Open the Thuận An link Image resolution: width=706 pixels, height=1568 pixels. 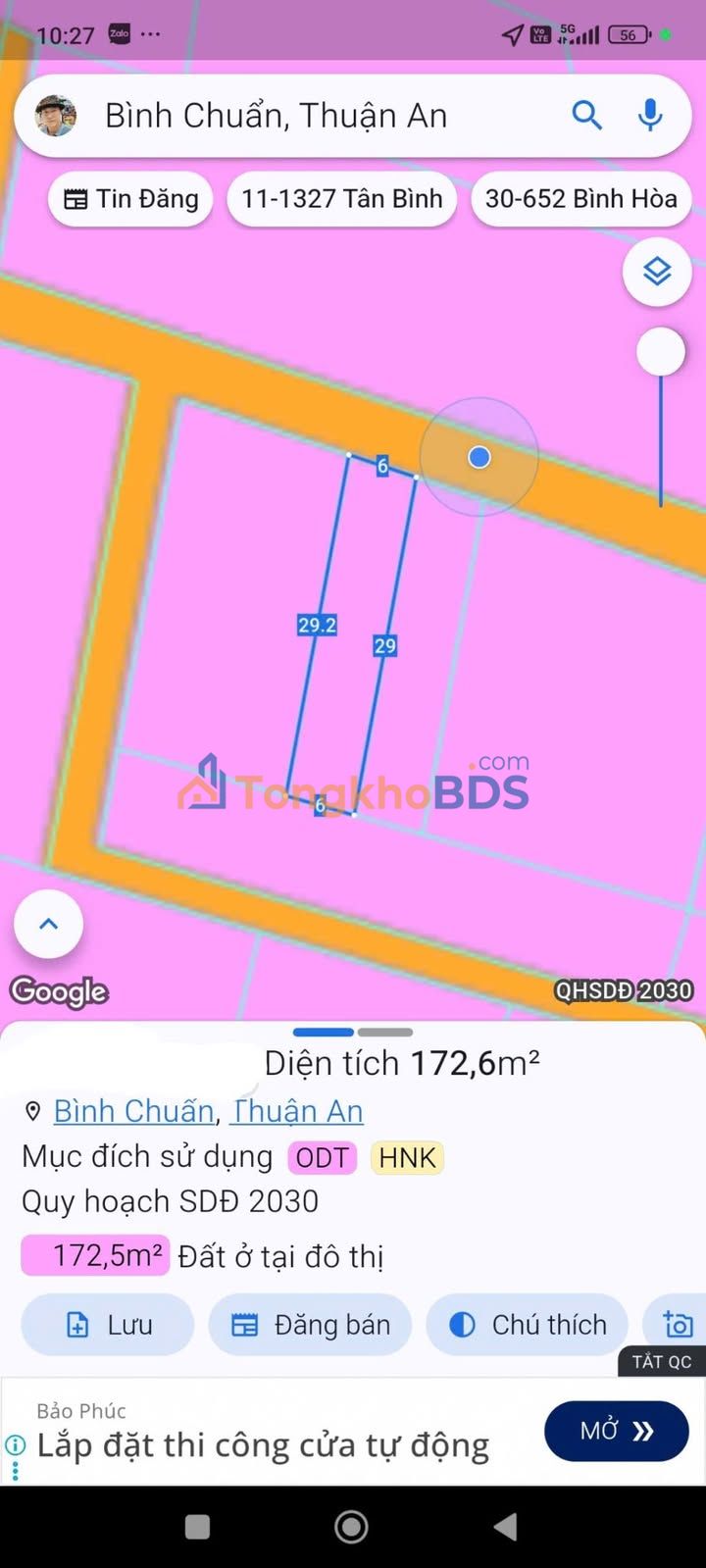pos(297,1111)
